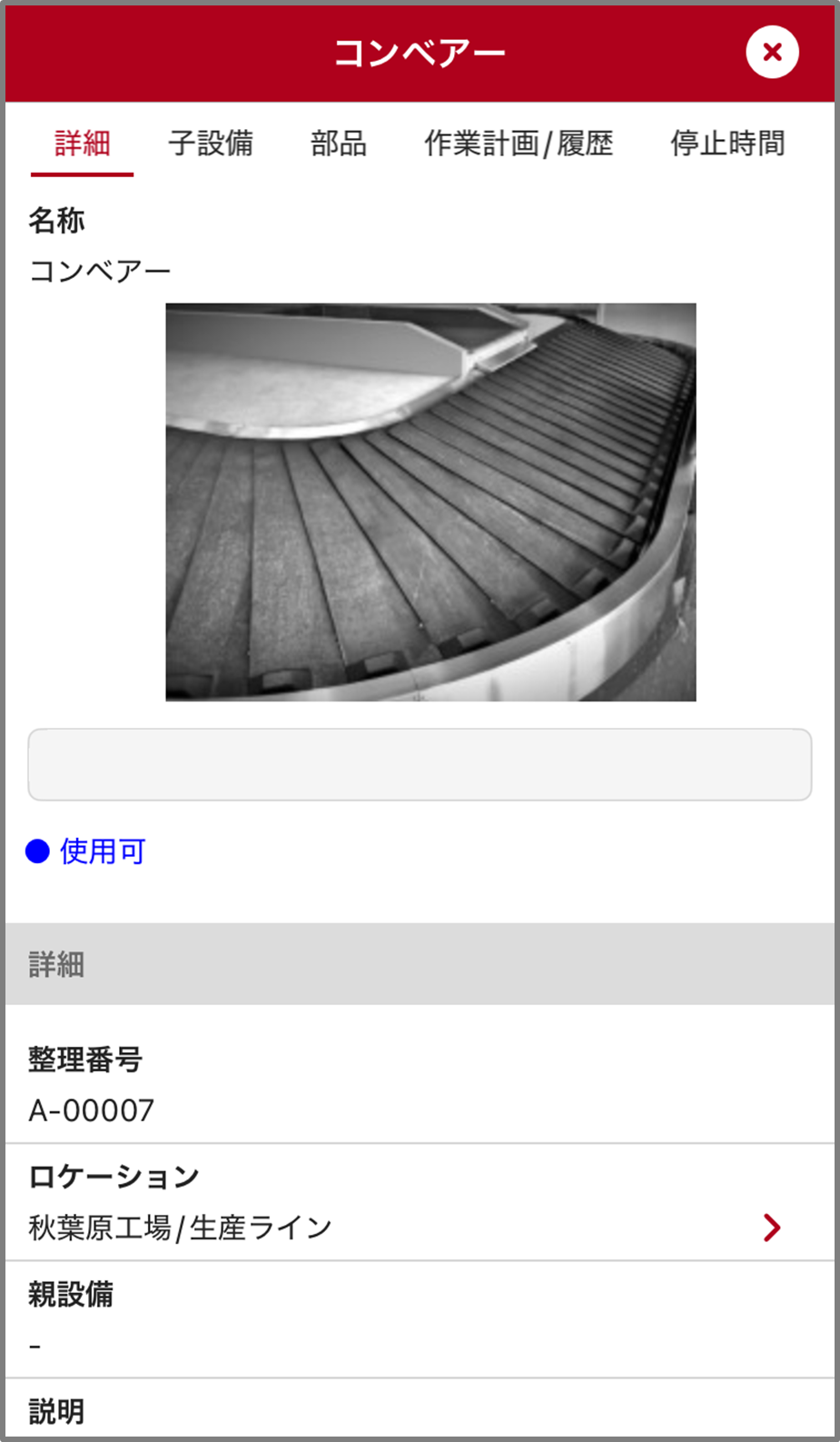Select the 詳細 tab
The width and height of the screenshot is (840, 1442).
tap(82, 144)
